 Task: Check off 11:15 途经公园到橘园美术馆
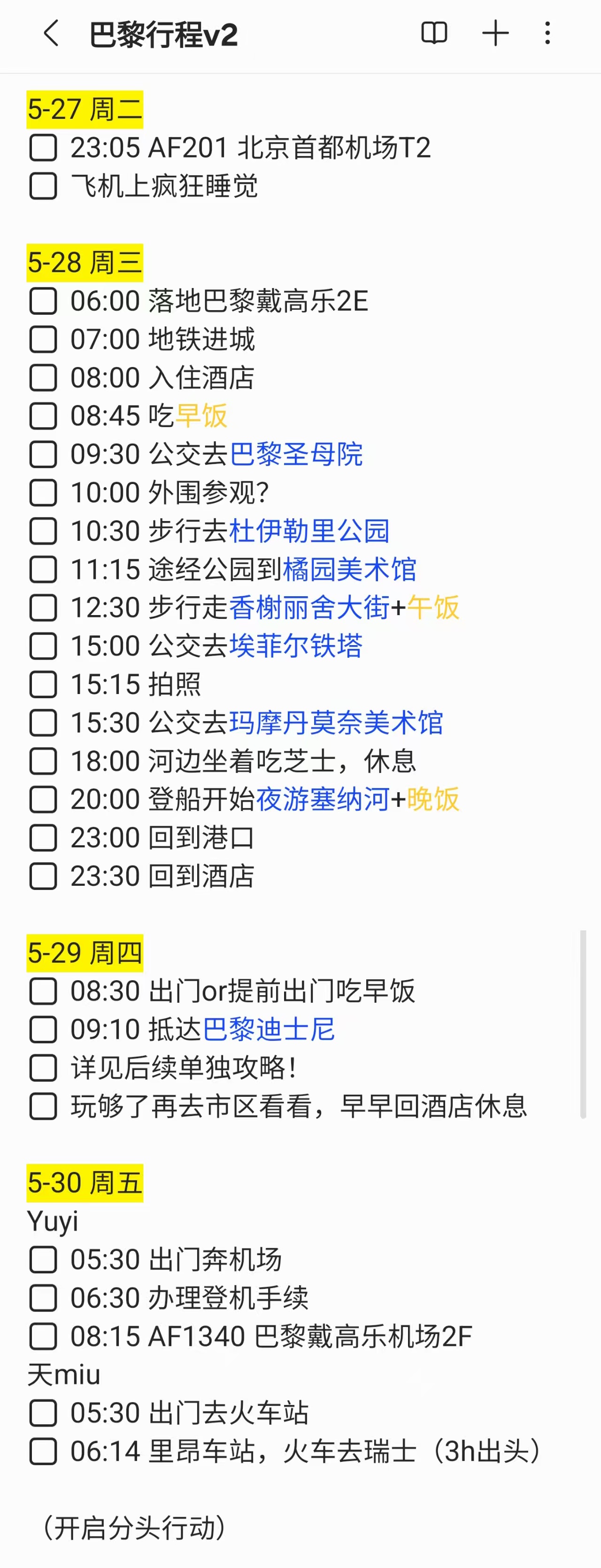click(43, 570)
